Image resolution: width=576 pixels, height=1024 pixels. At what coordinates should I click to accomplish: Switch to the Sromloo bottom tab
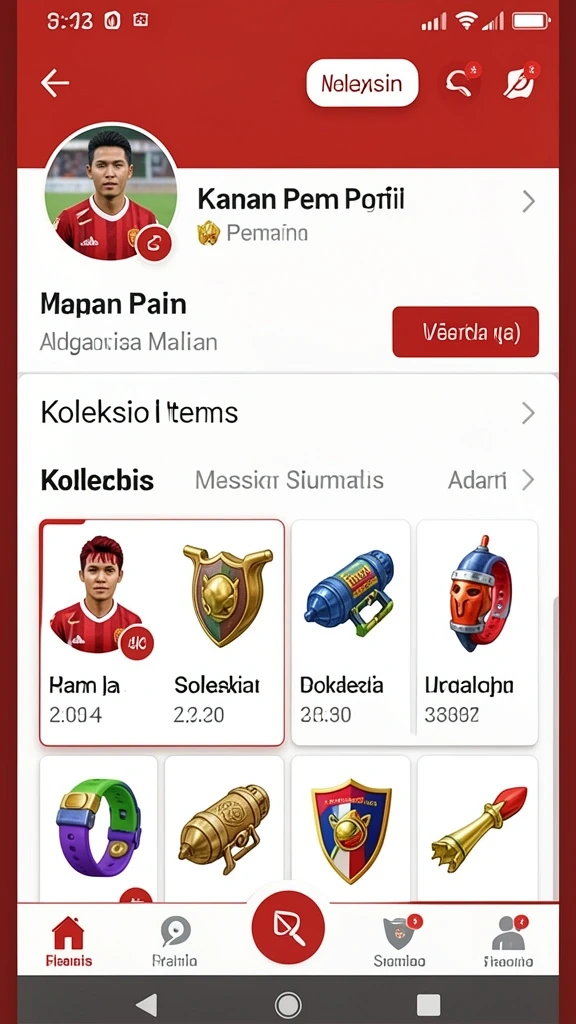[x=399, y=941]
